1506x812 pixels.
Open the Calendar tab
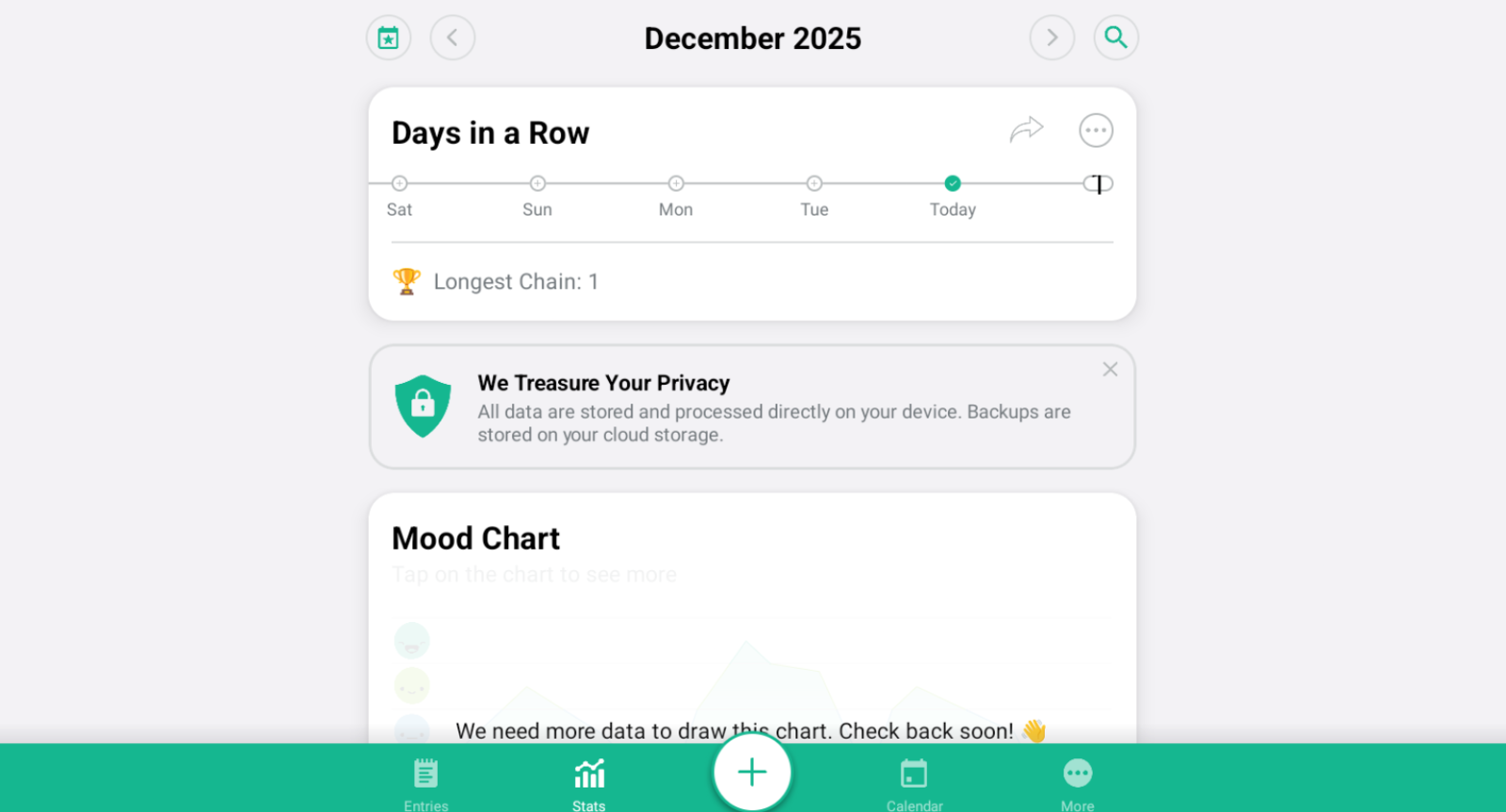click(914, 783)
